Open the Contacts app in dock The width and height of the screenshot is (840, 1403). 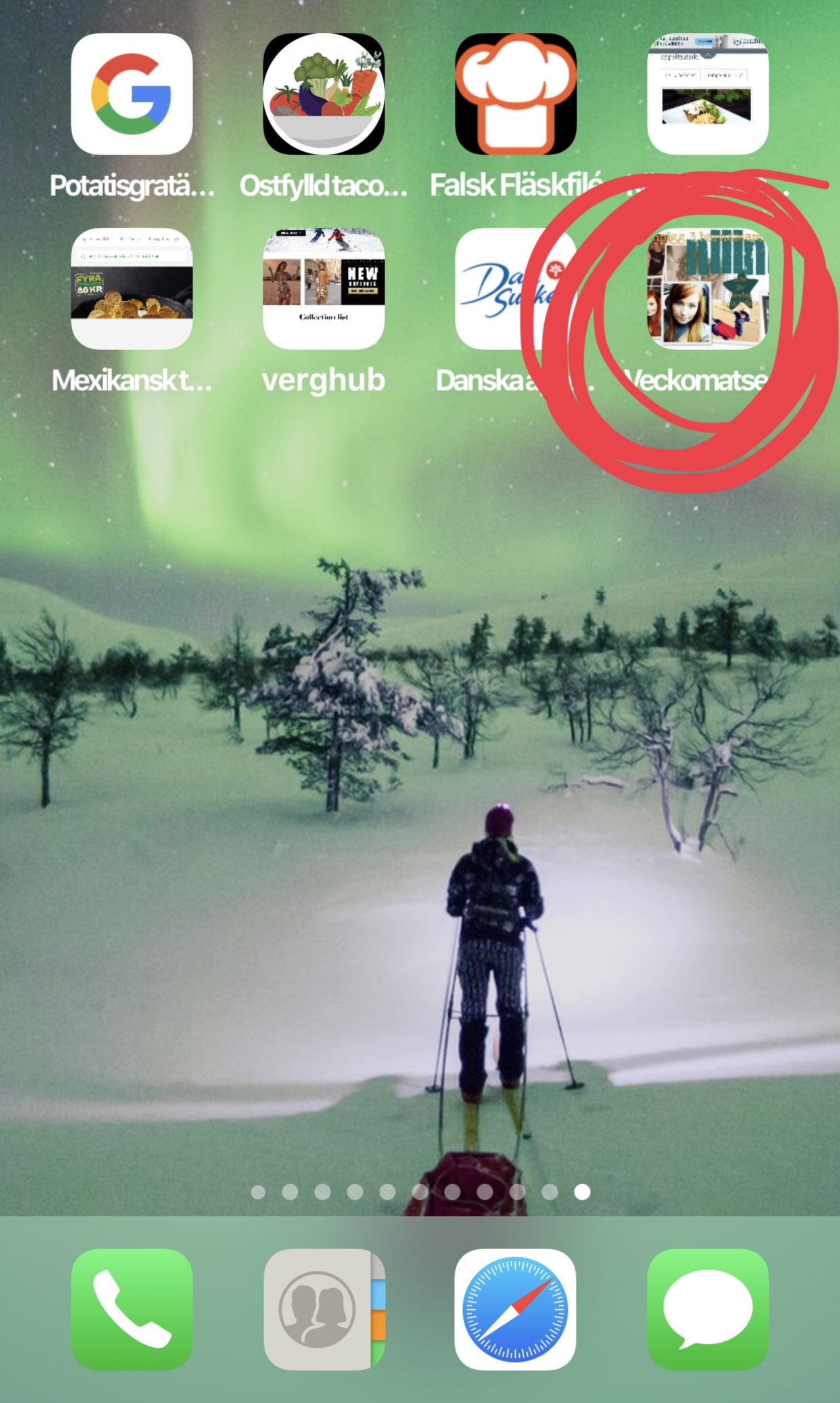[324, 1309]
